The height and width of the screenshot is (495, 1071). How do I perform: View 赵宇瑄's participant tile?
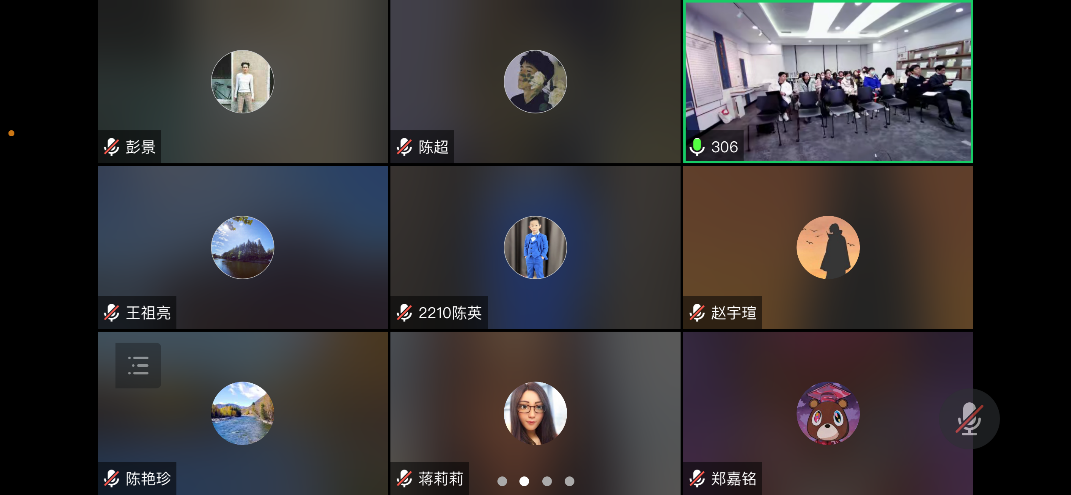tap(828, 247)
